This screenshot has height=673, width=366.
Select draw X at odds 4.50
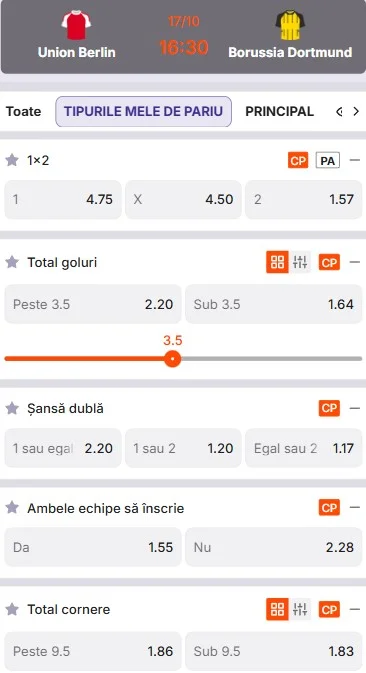183,200
